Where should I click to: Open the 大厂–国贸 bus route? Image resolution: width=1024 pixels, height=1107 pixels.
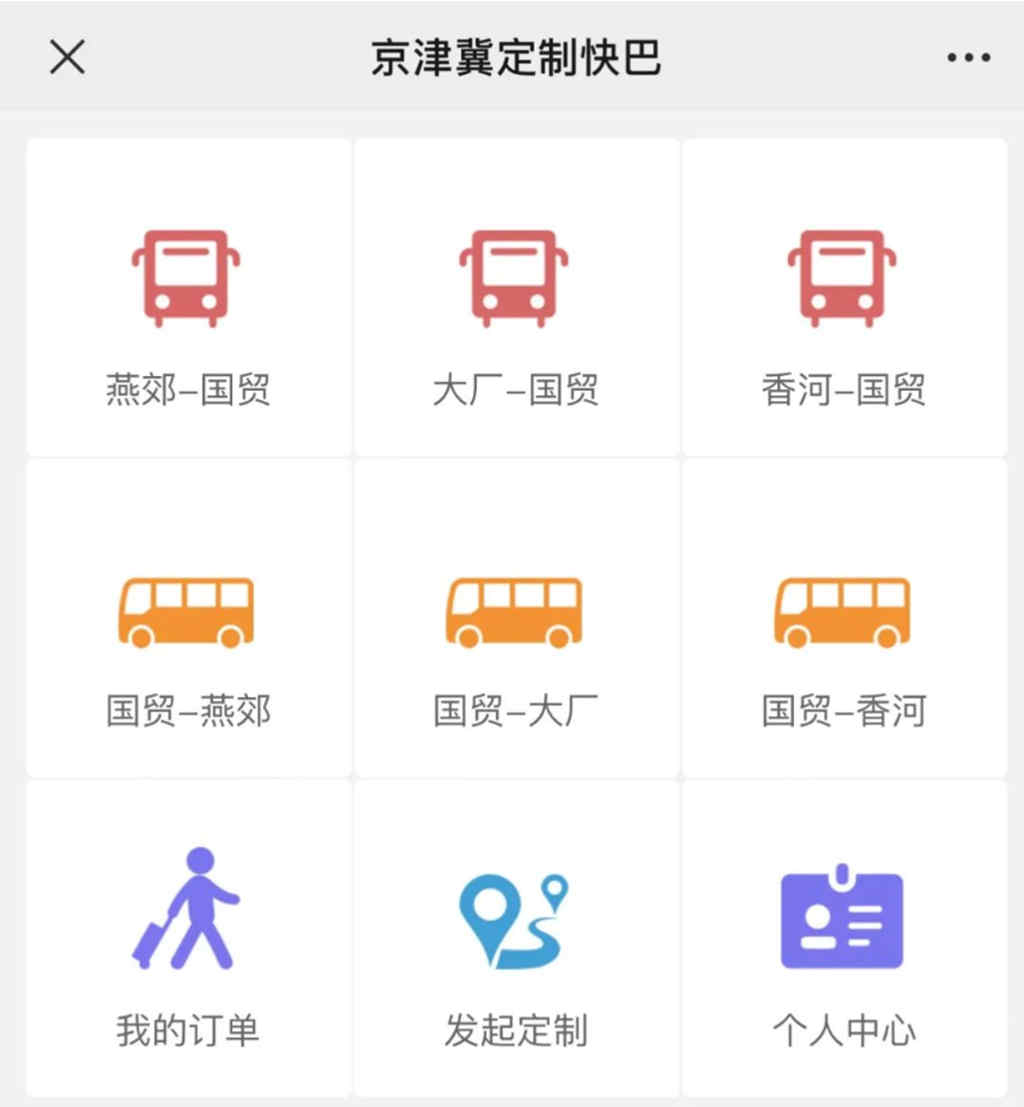point(516,298)
